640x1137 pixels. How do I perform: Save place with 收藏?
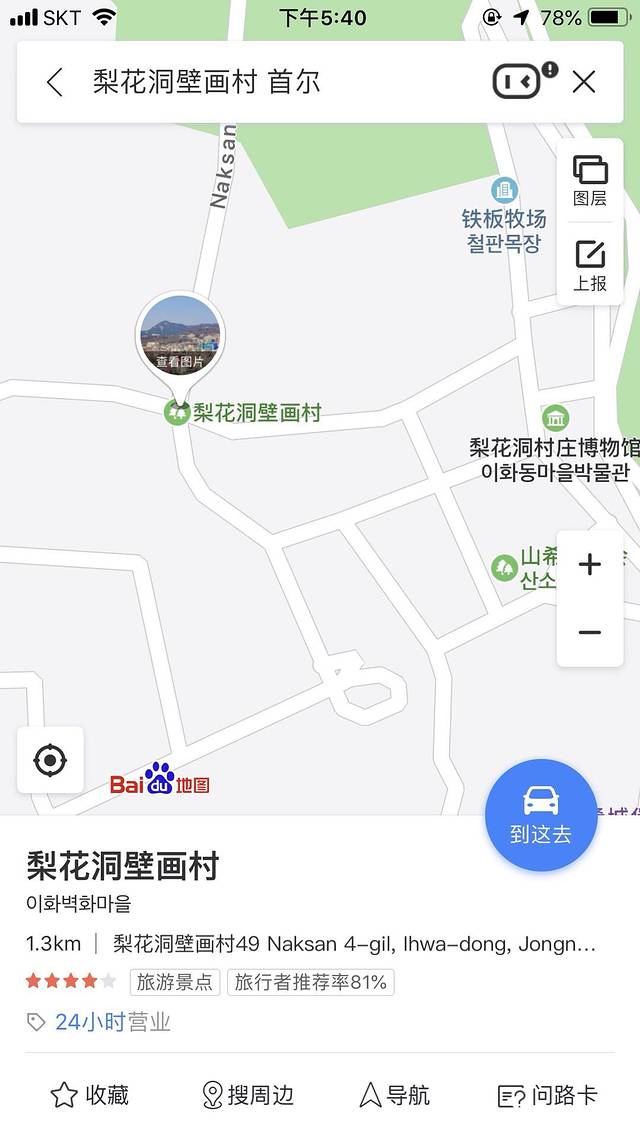pyautogui.click(x=90, y=1095)
